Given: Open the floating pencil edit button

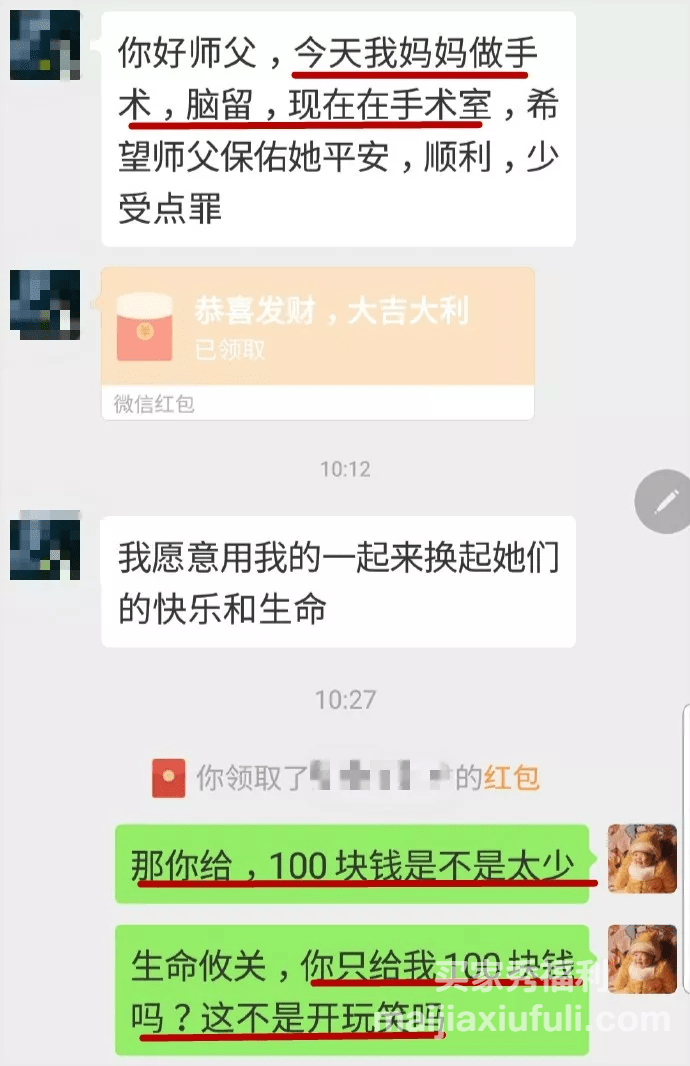Looking at the screenshot, I should [x=664, y=501].
